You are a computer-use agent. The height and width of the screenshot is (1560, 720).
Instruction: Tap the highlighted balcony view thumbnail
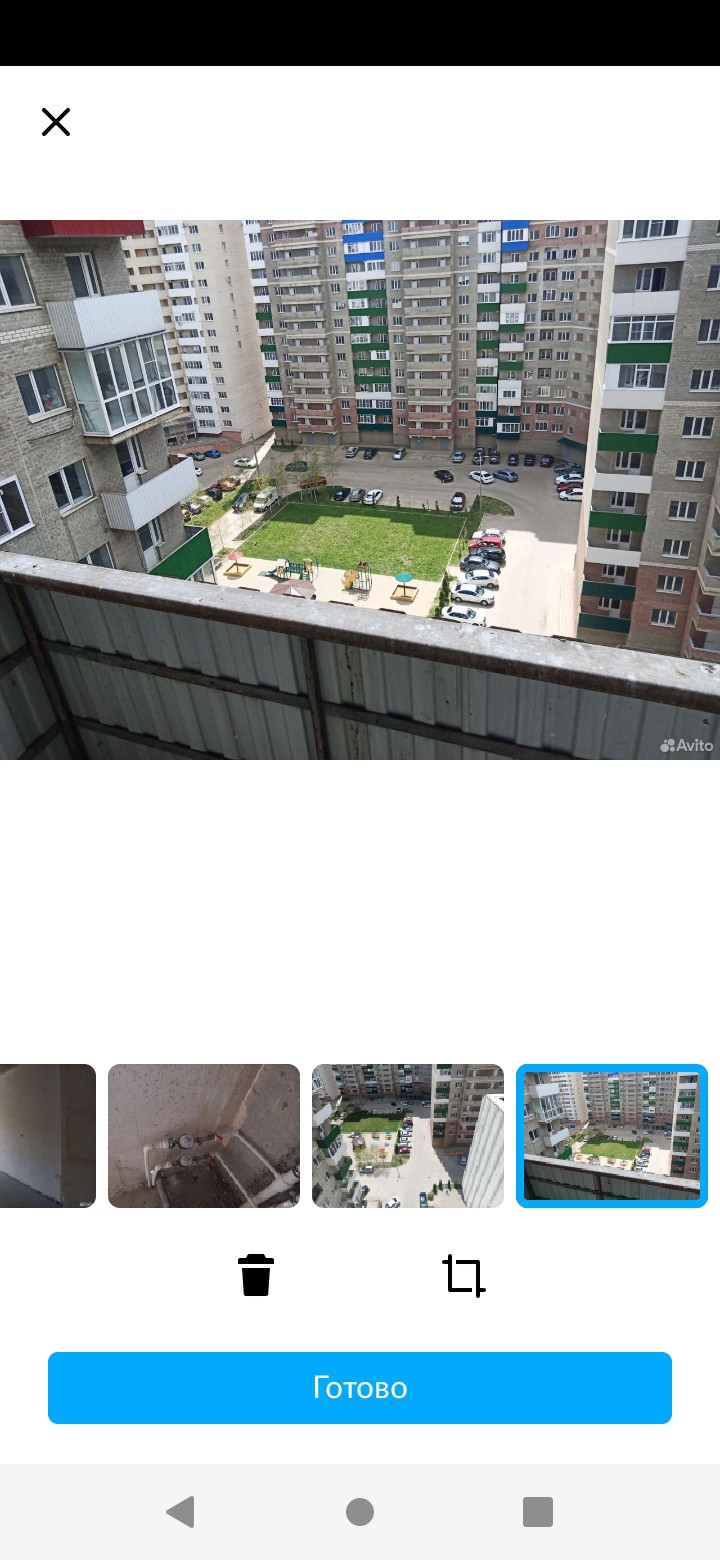tap(612, 1136)
